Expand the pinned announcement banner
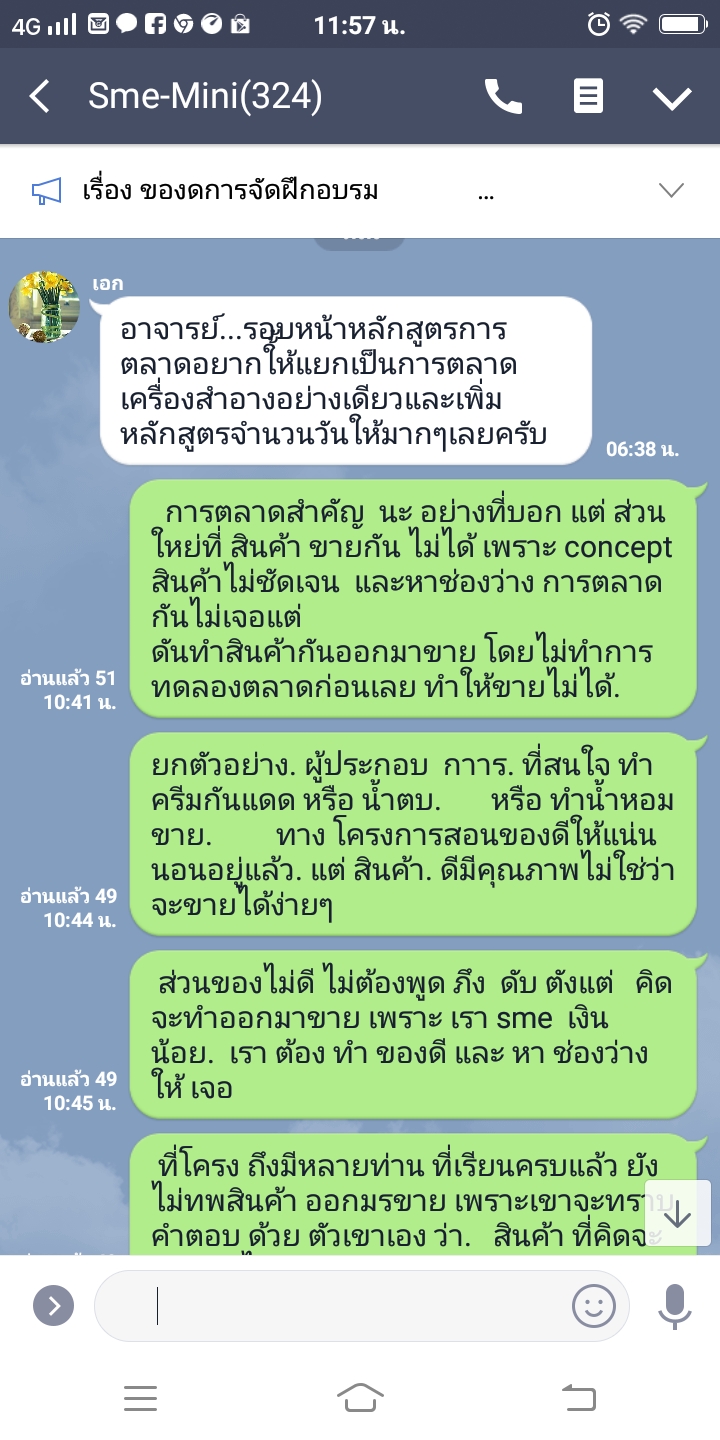Screen dimensions: 720x1440 (x=670, y=191)
